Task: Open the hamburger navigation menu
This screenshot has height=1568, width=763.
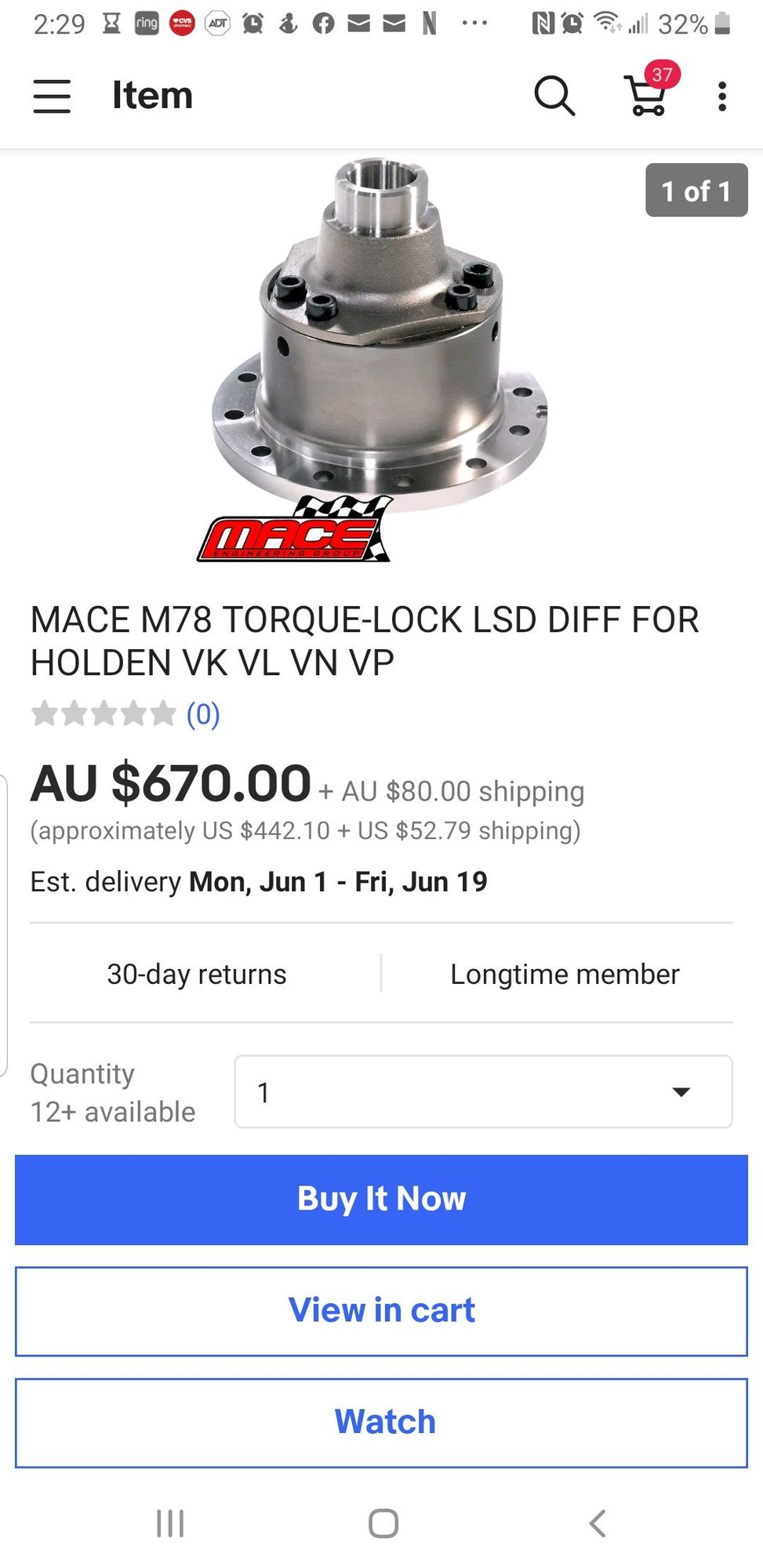Action: [52, 96]
